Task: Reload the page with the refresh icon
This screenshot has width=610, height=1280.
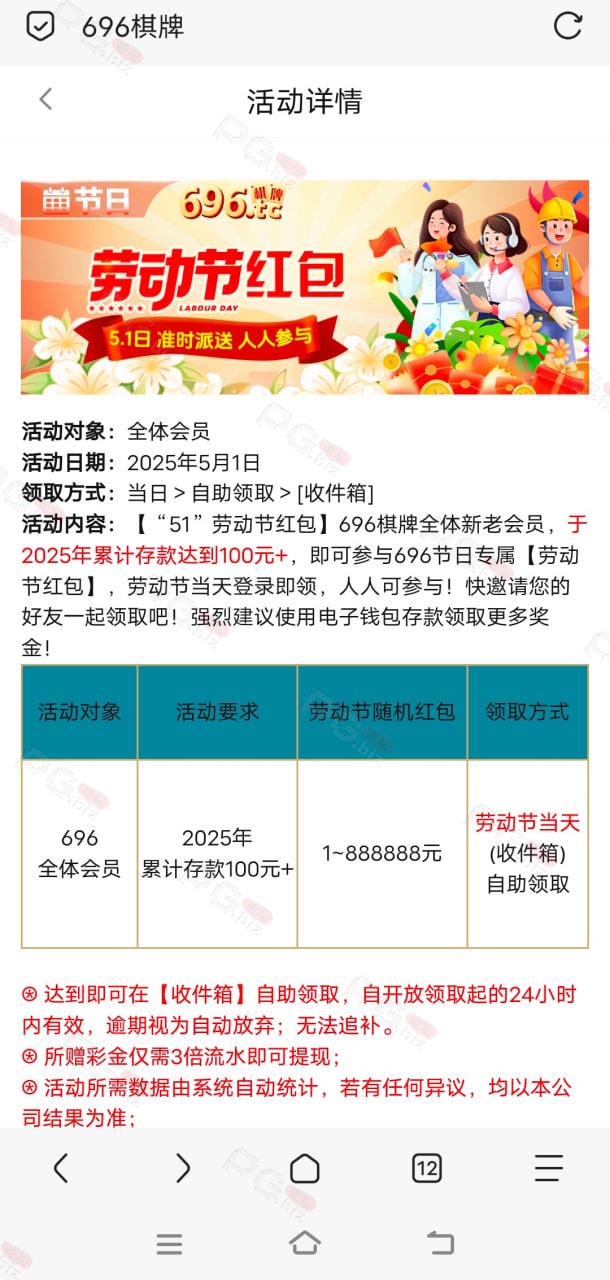Action: click(x=567, y=26)
